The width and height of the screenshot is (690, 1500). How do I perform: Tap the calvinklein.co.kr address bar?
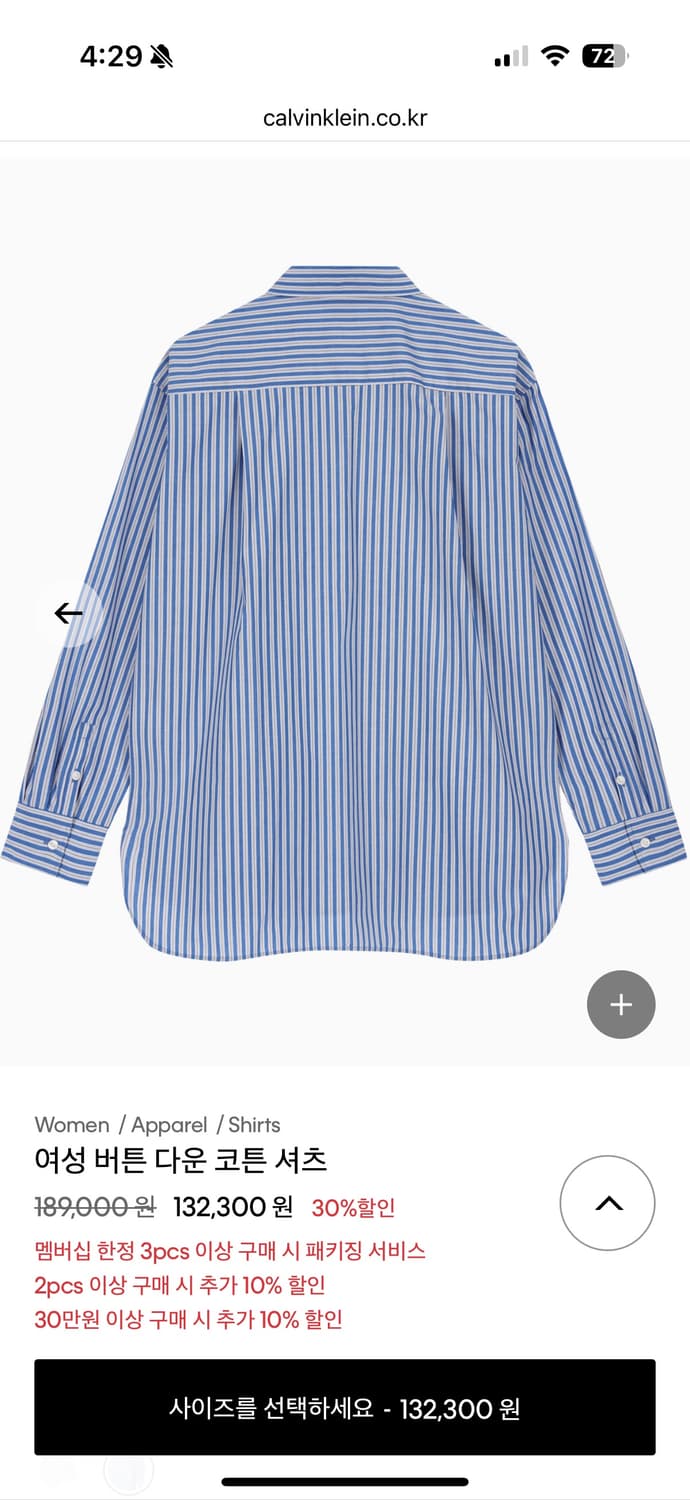coord(345,118)
